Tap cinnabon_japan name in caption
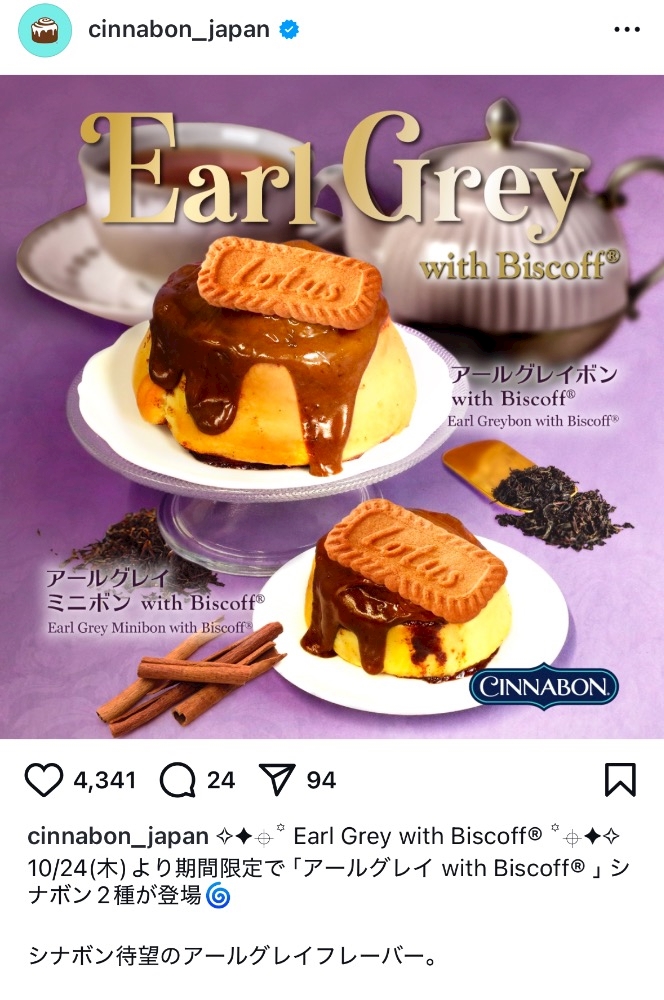Viewport: 664px width, 1000px height. [118, 835]
